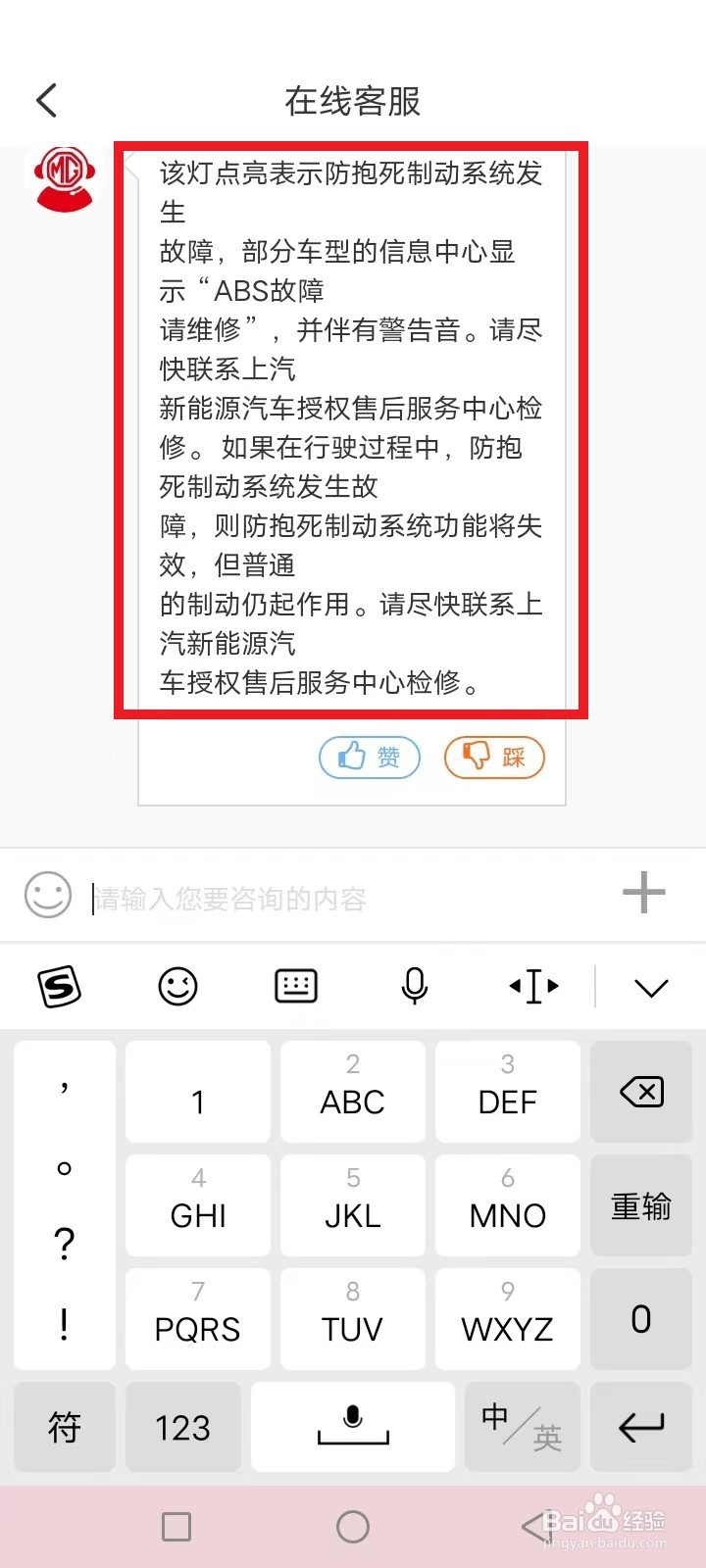Open the emoji picker beside the chat input
Screen dimensions: 706x1568
pos(49,895)
